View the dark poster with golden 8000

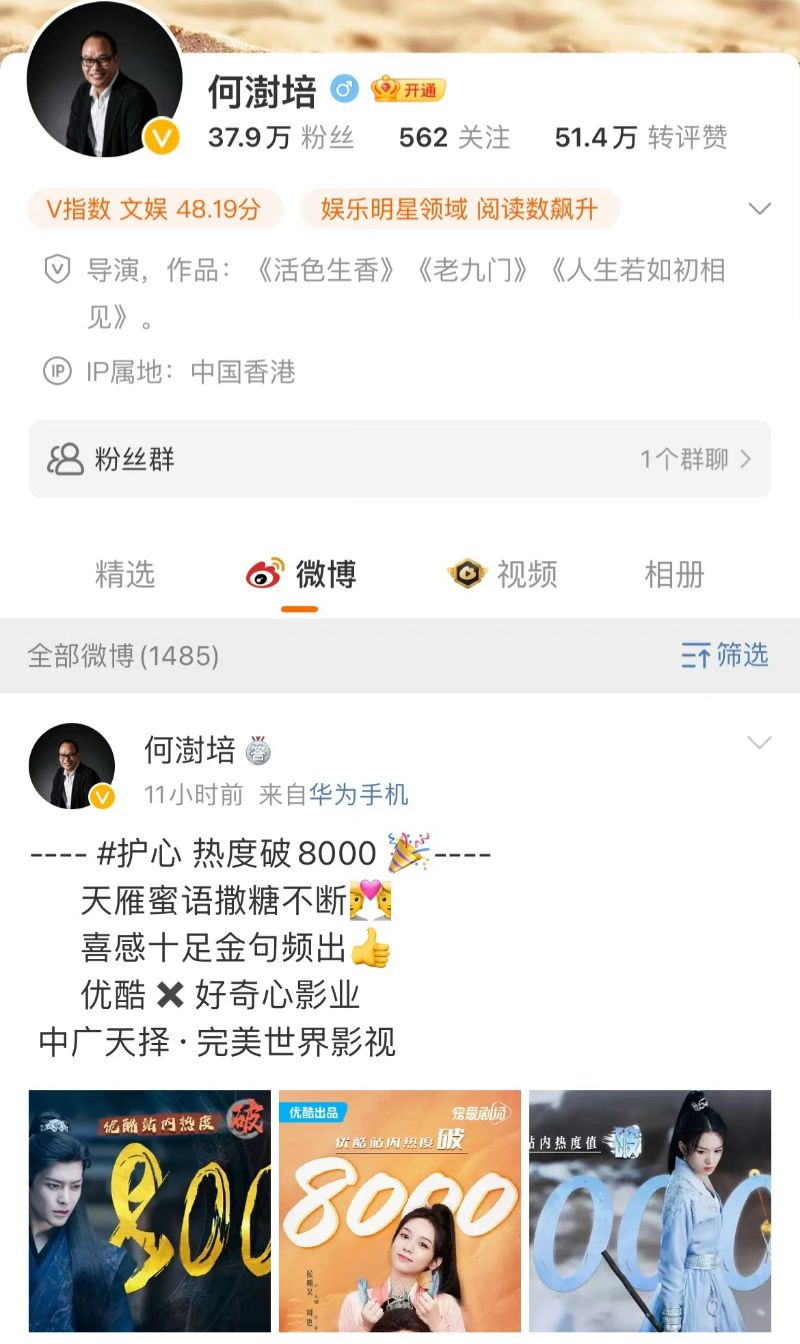pos(149,1210)
